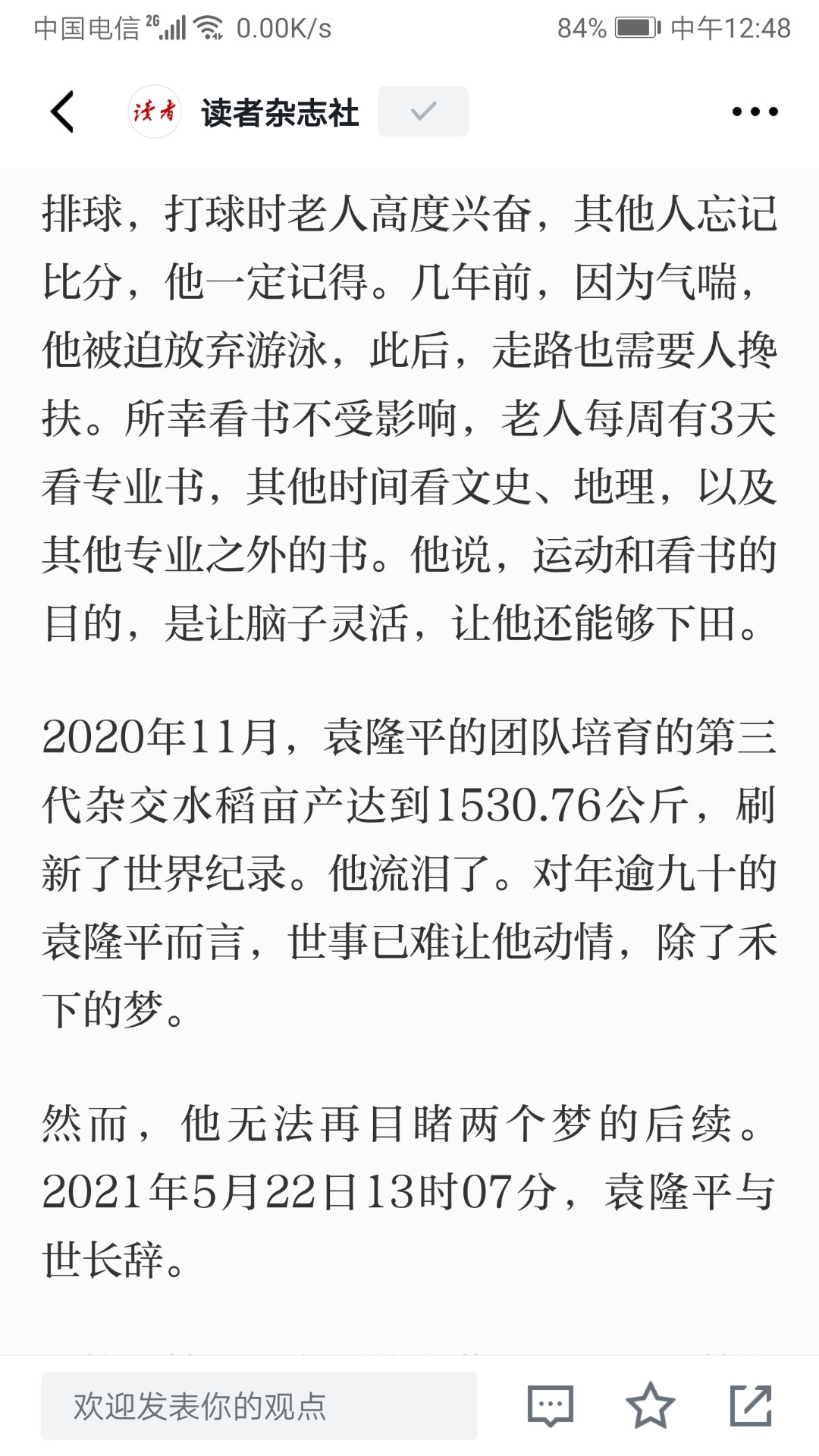Go back using the top-left arrow
Image resolution: width=819 pixels, height=1456 pixels.
(x=63, y=111)
